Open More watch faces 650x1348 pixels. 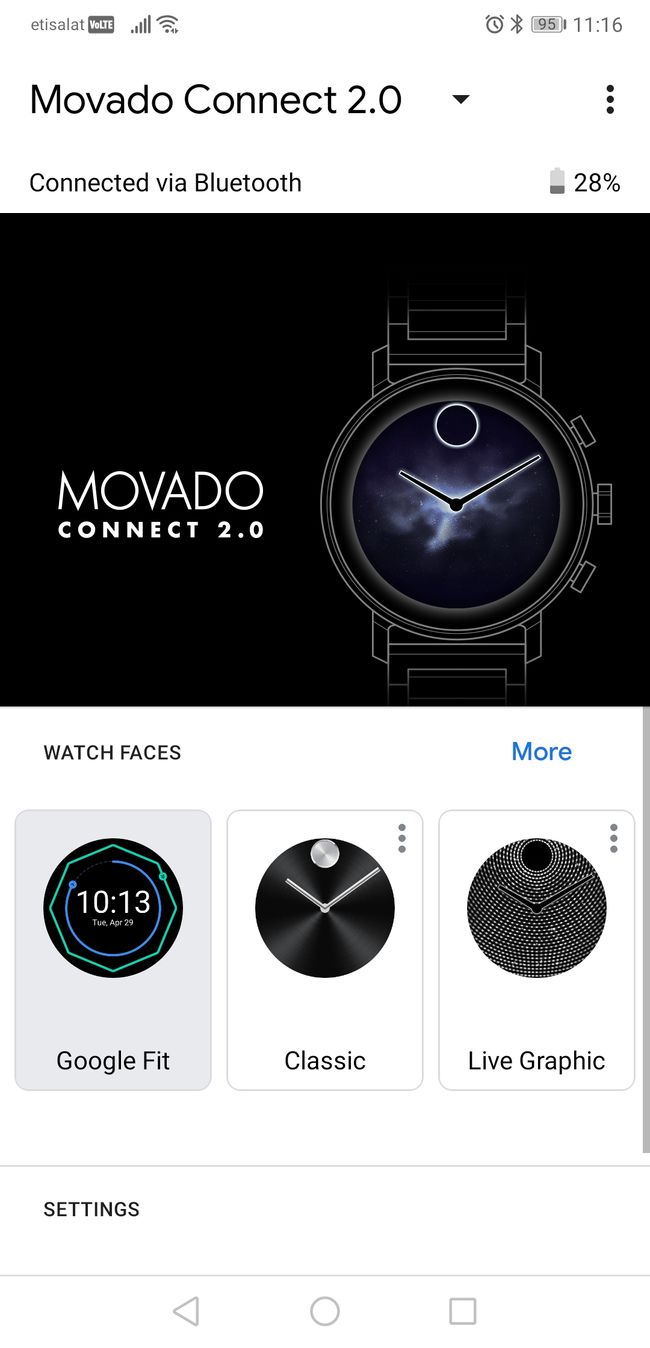(x=541, y=752)
